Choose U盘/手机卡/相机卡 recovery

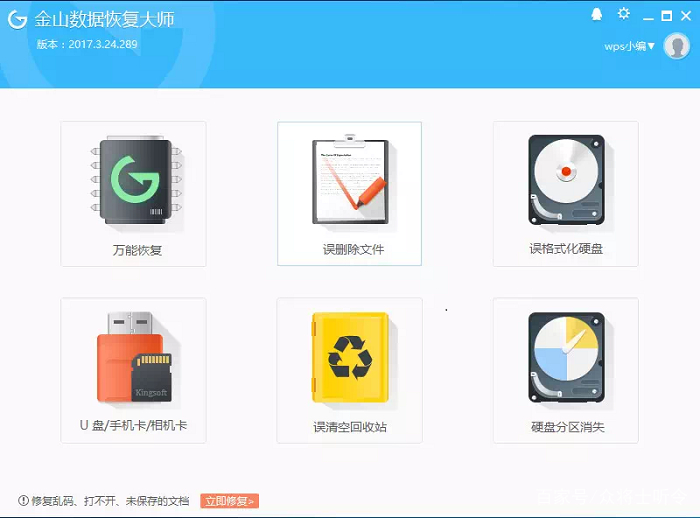tap(134, 370)
